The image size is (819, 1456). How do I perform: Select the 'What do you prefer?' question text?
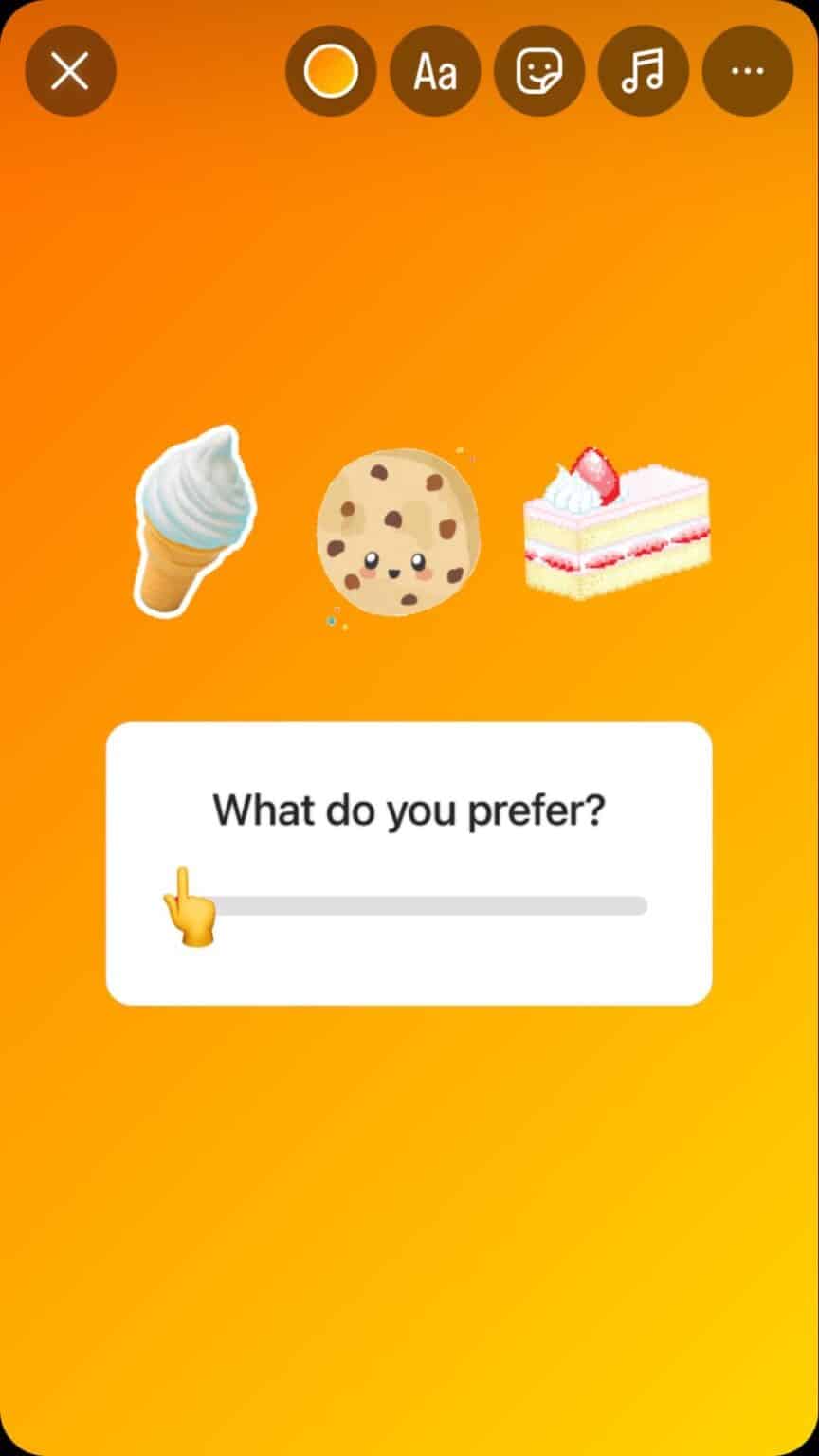pos(409,809)
